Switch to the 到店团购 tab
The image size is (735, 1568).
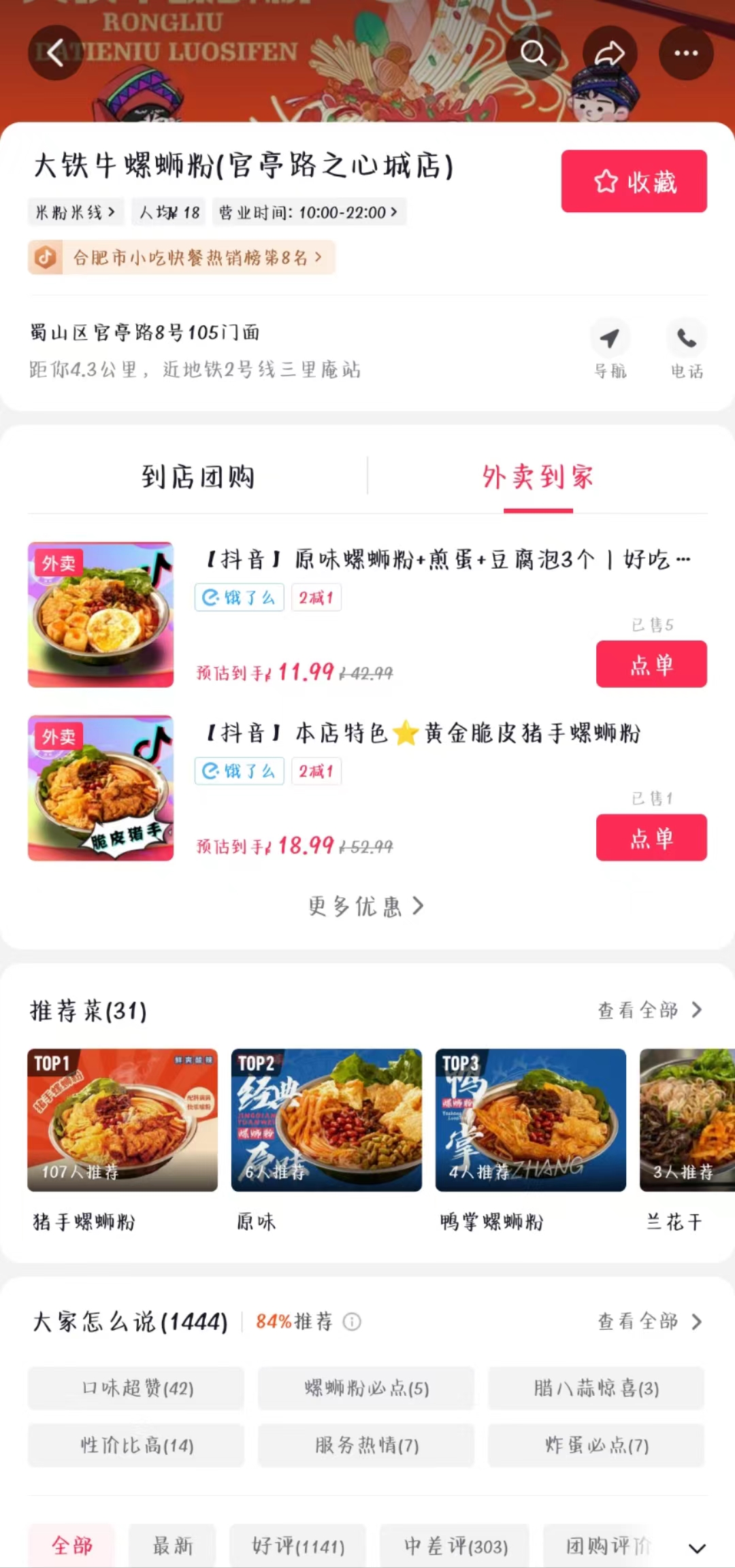coord(198,476)
